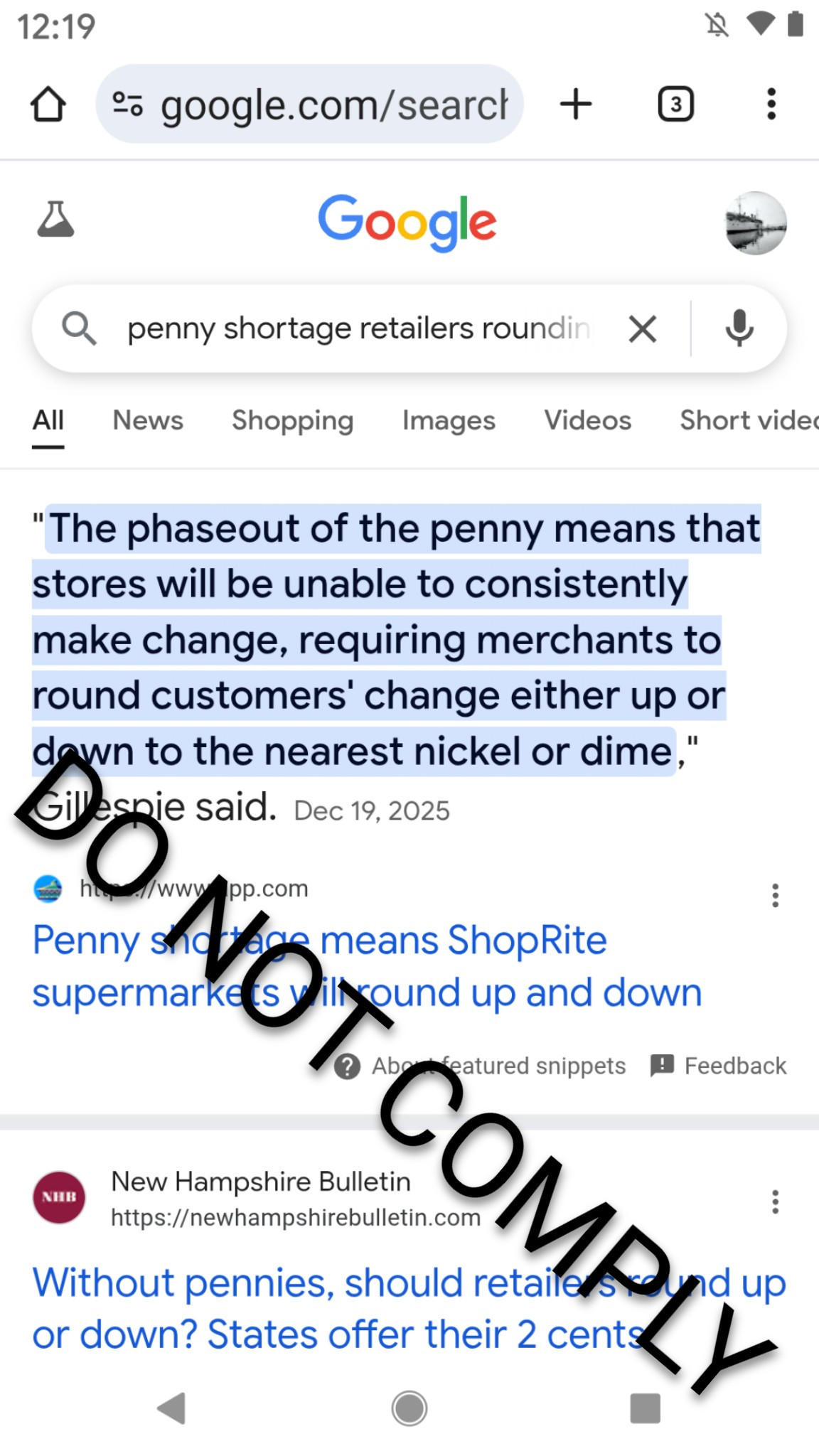
Task: Open the Google account profile picture
Action: [755, 223]
